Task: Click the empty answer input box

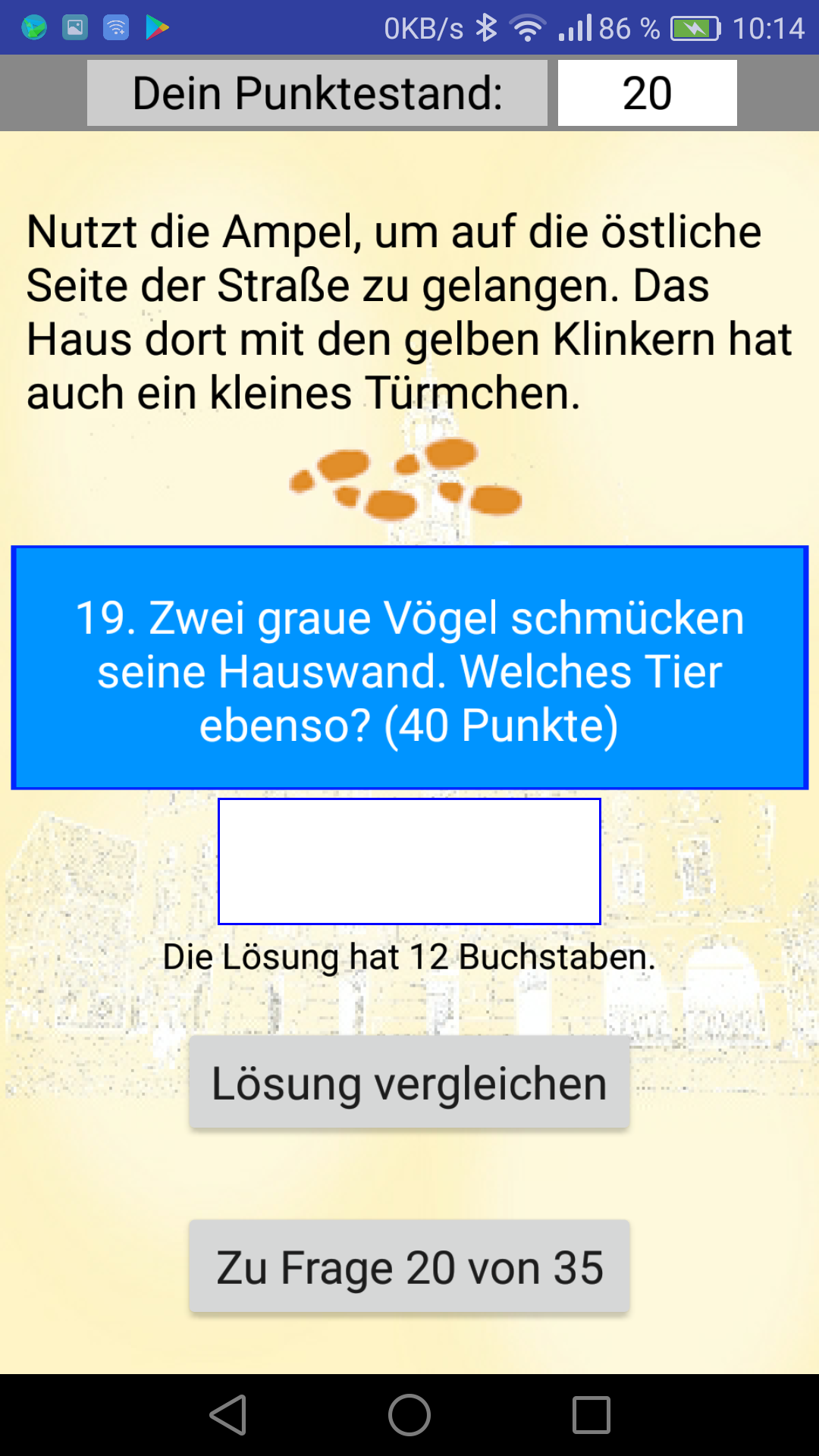Action: point(409,861)
